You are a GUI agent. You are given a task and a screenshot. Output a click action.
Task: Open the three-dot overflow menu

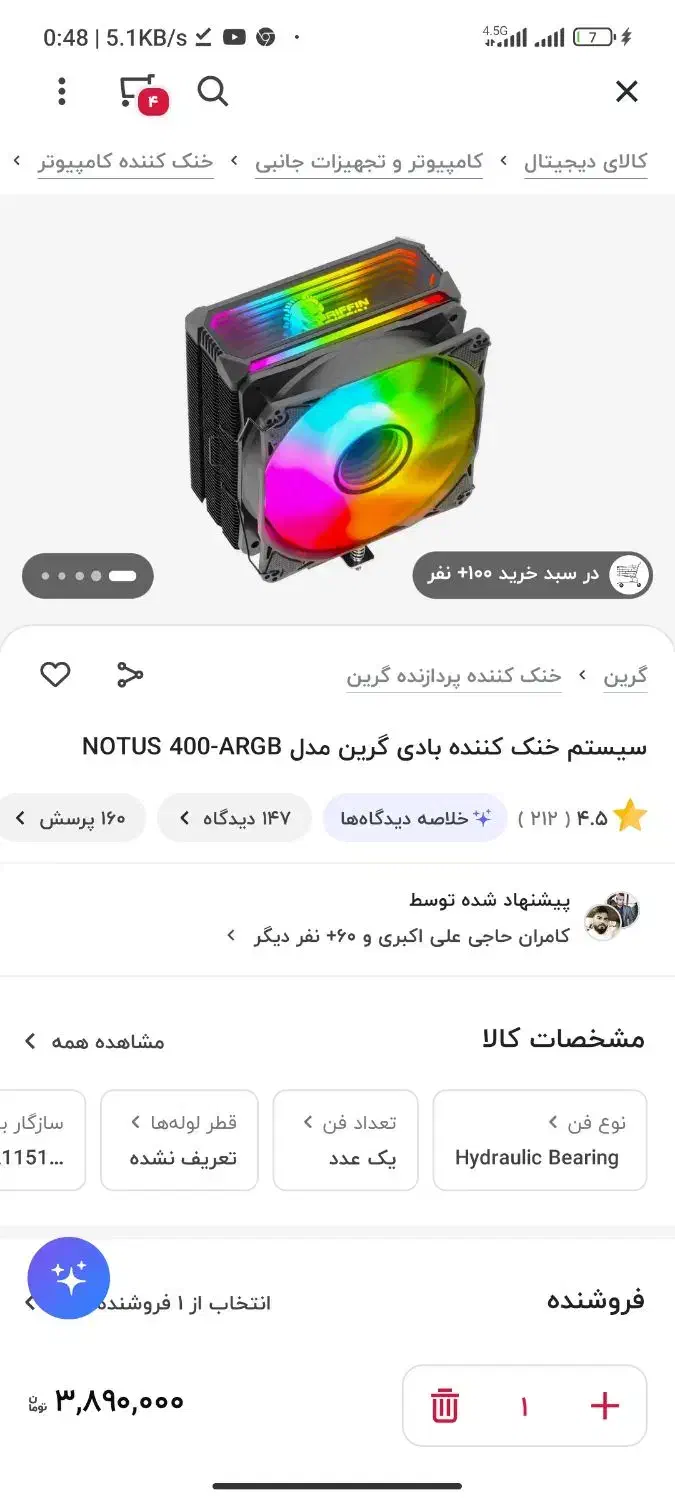pos(62,92)
